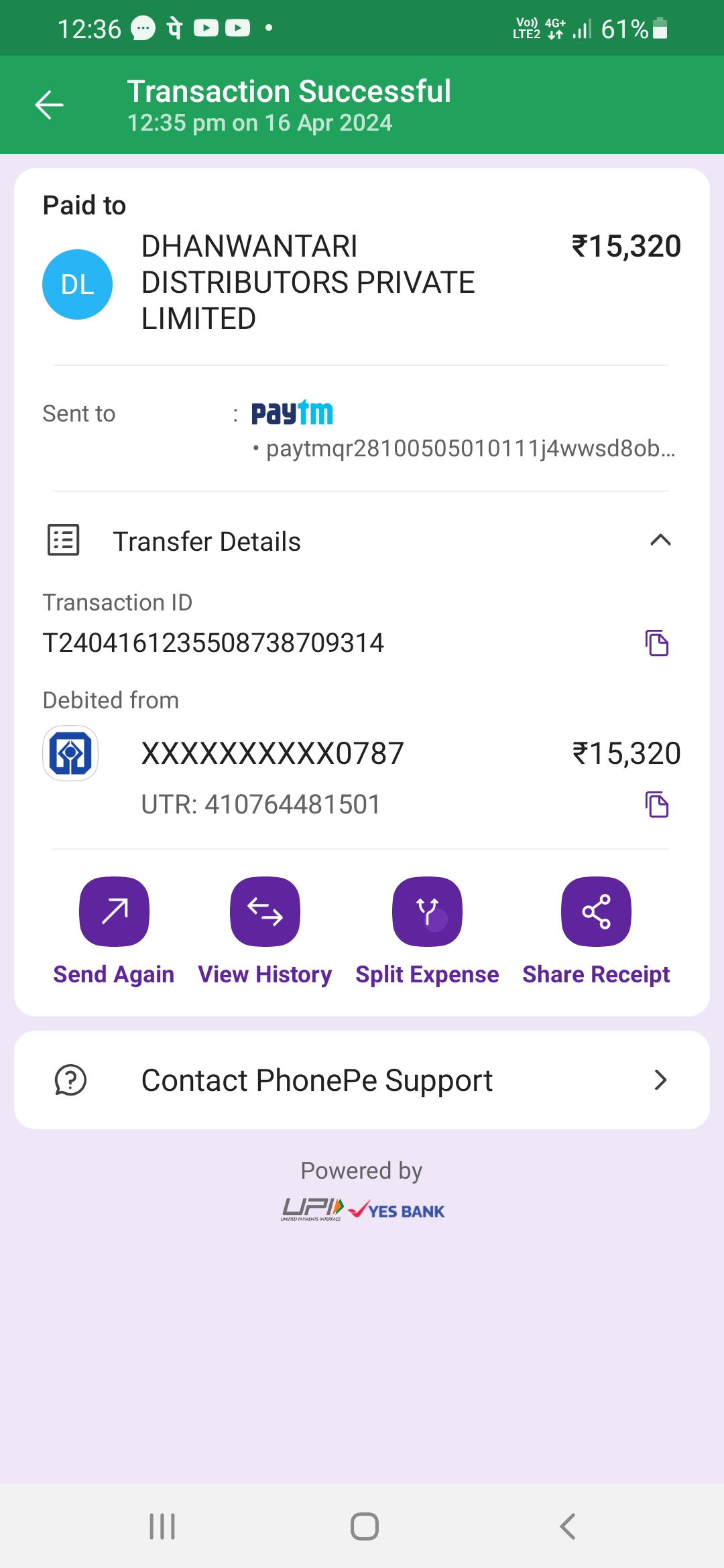This screenshot has width=724, height=1568.
Task: Open View History
Action: 265,931
